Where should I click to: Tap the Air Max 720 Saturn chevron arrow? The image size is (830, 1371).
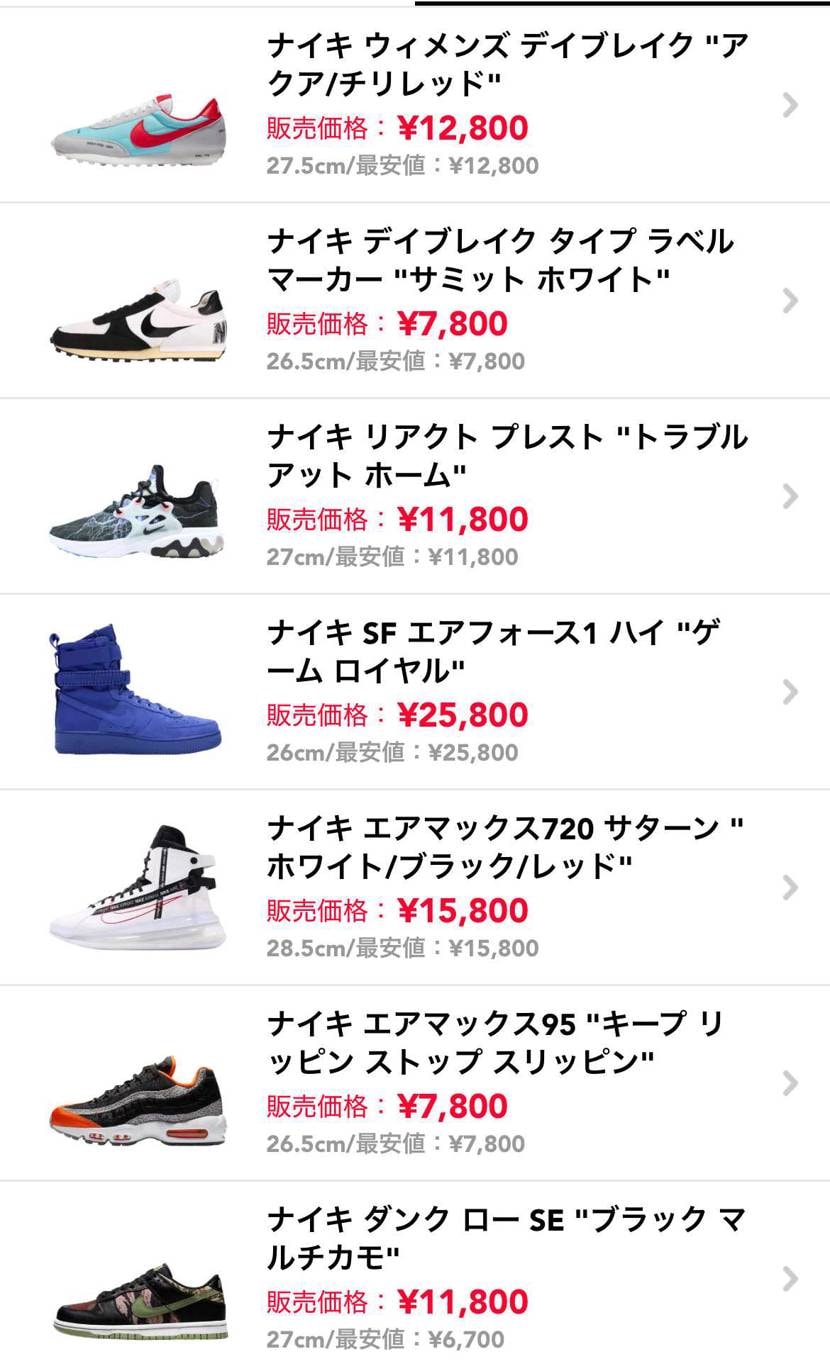coord(791,886)
